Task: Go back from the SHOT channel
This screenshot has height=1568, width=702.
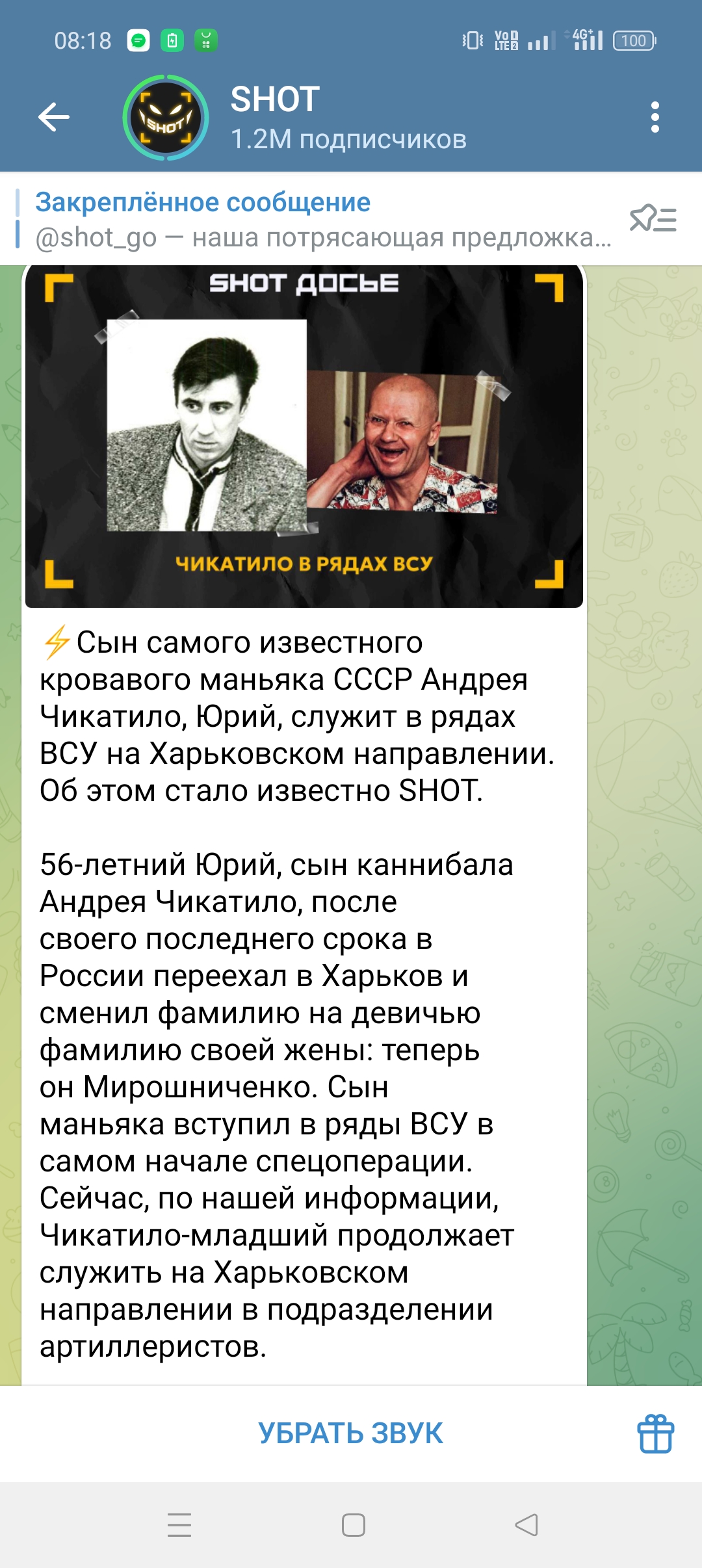Action: coord(54,118)
